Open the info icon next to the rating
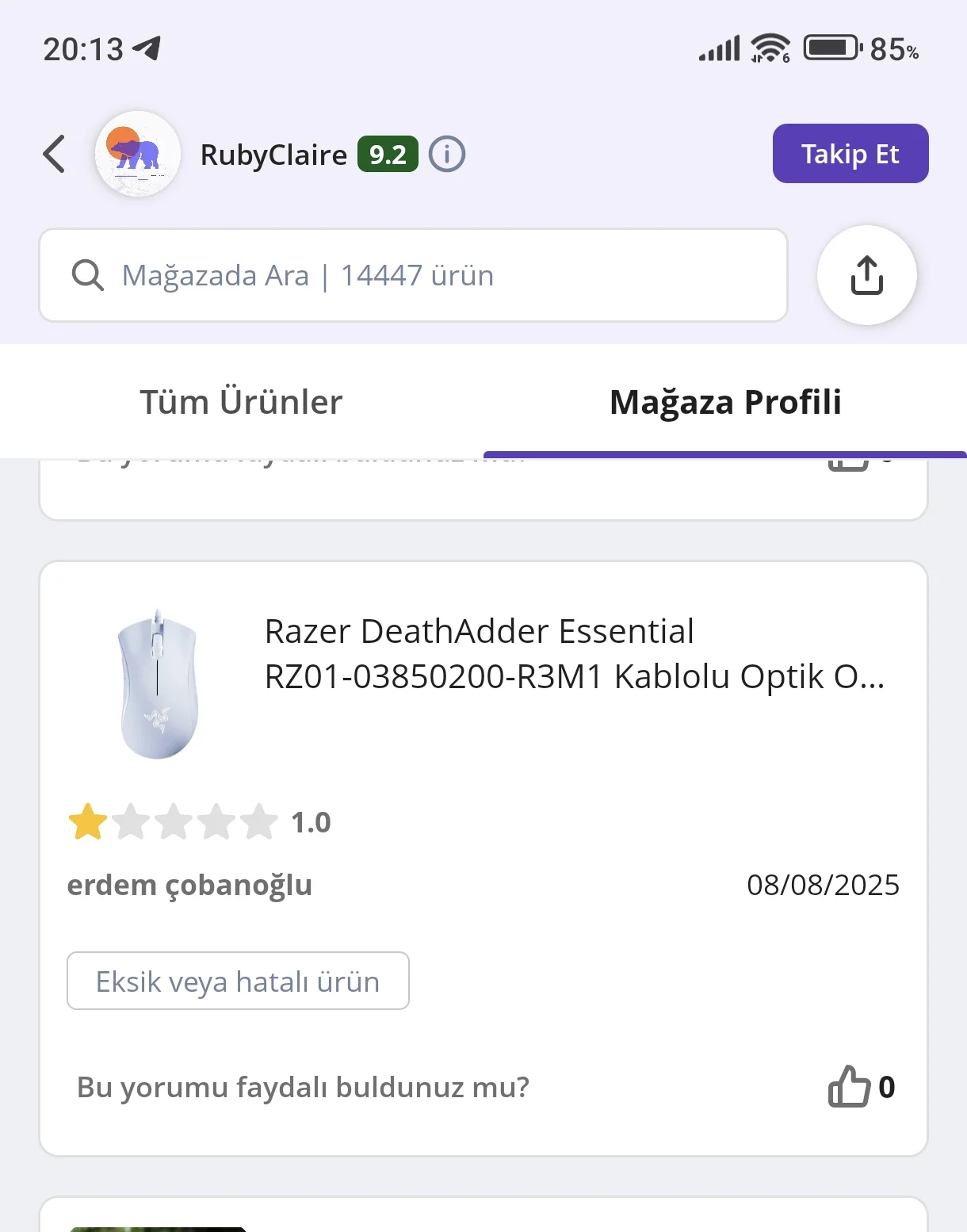967x1232 pixels. 447,154
